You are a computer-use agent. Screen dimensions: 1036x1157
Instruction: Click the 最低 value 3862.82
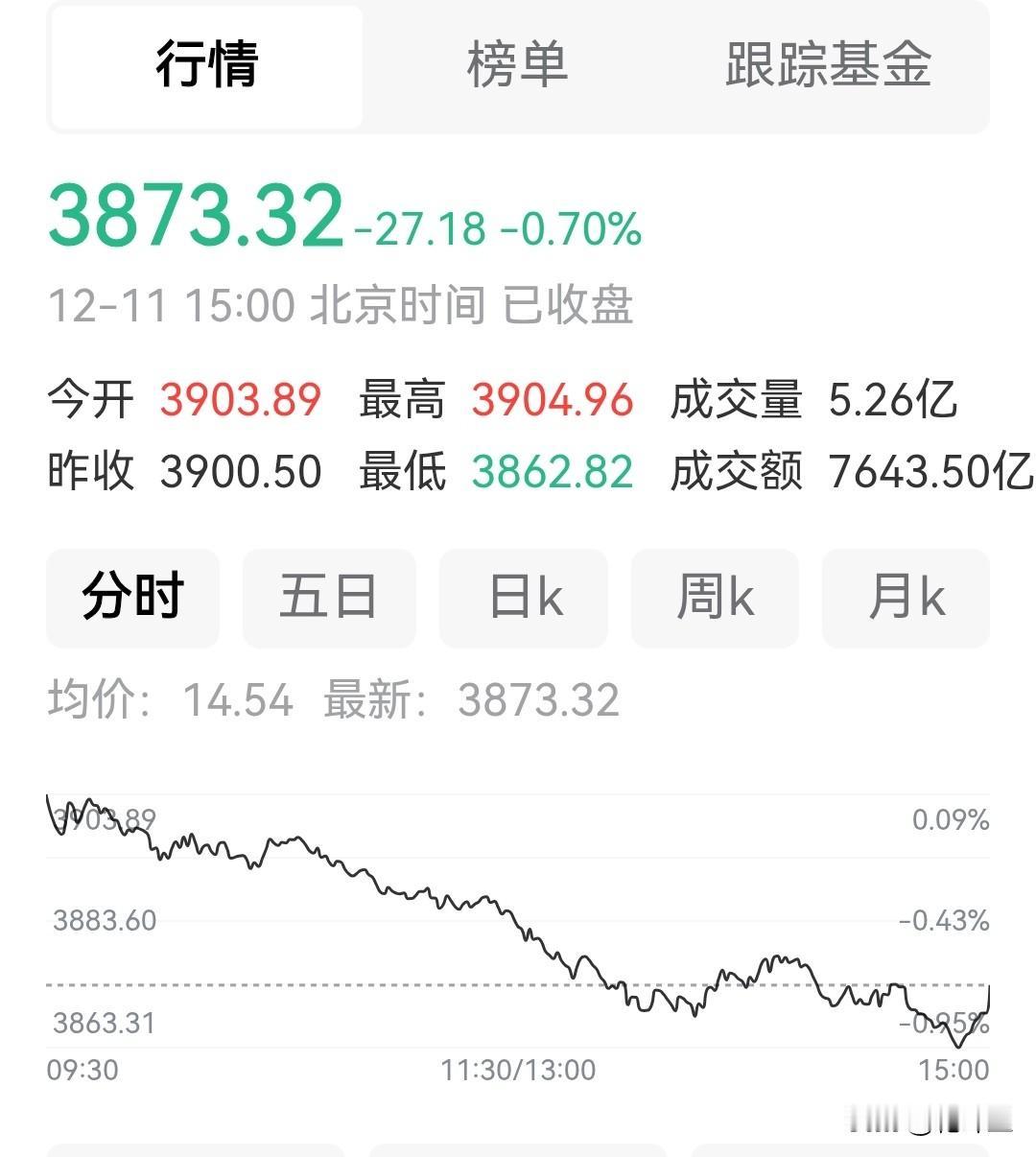[553, 471]
